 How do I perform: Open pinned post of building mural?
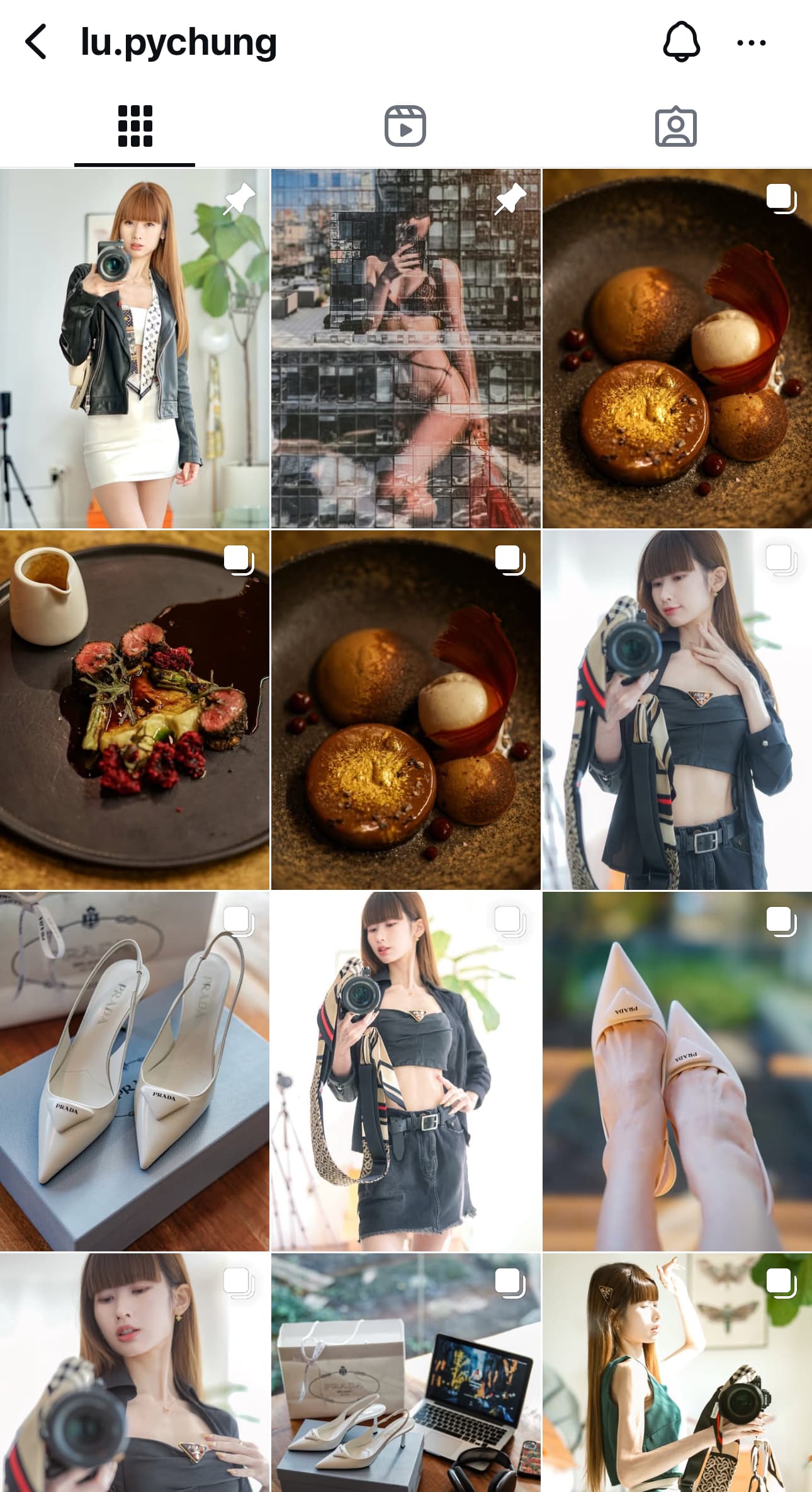[405, 348]
